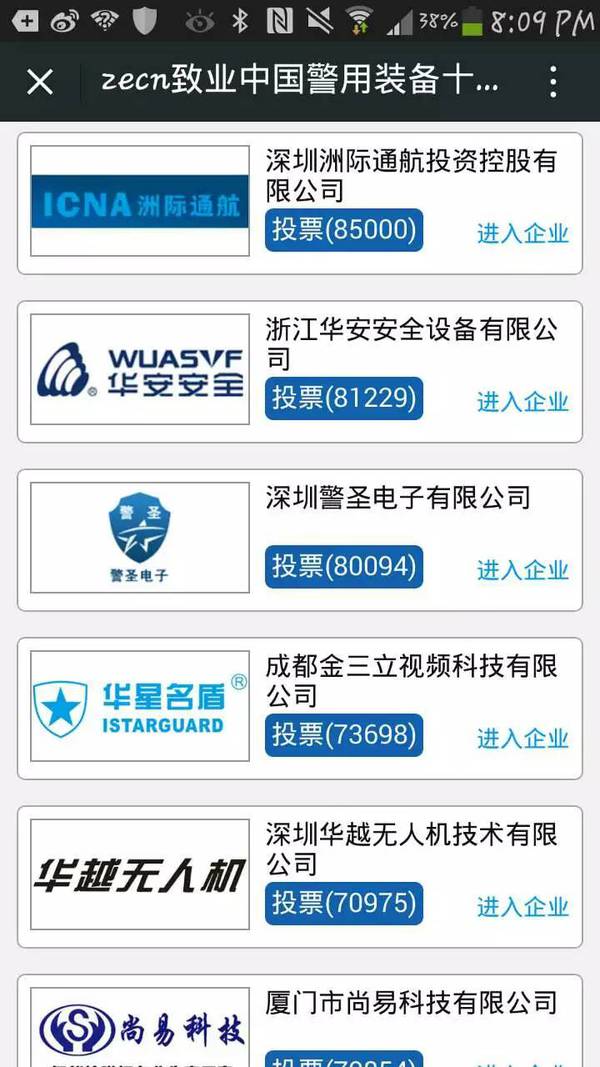This screenshot has width=600, height=1067.
Task: Tap the ICNA 洲际通航 logo tile
Action: (140, 201)
